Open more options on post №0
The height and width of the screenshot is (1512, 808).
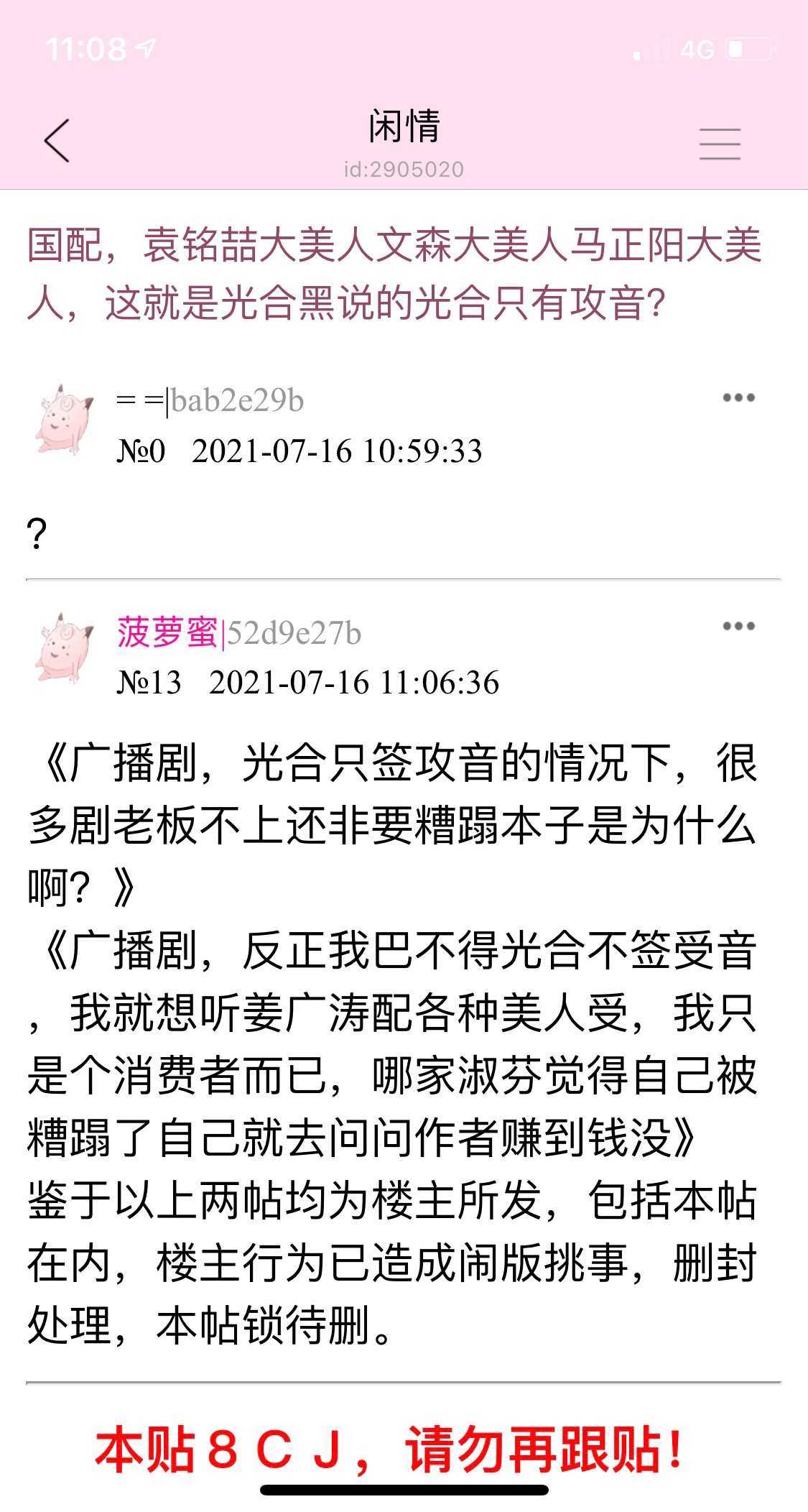[738, 398]
